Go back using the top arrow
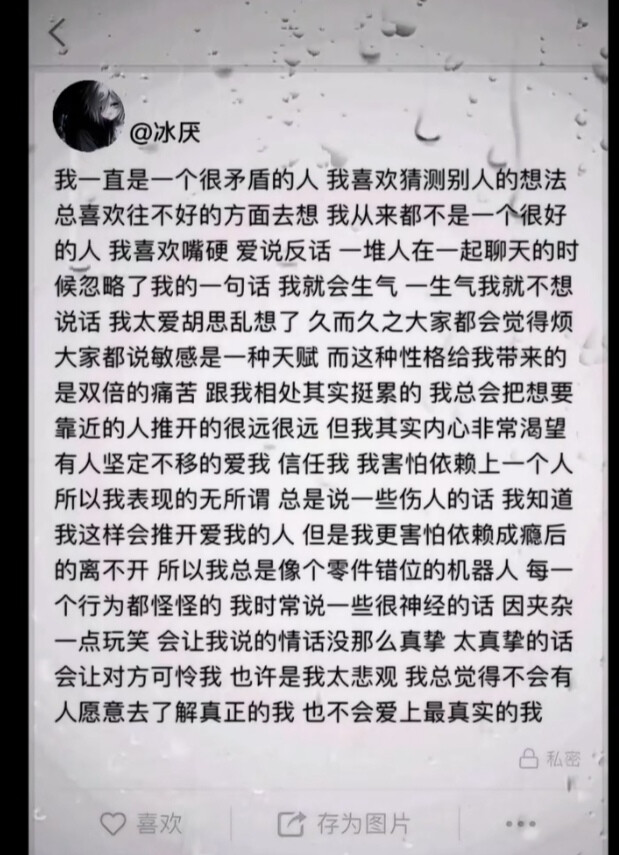 point(57,32)
